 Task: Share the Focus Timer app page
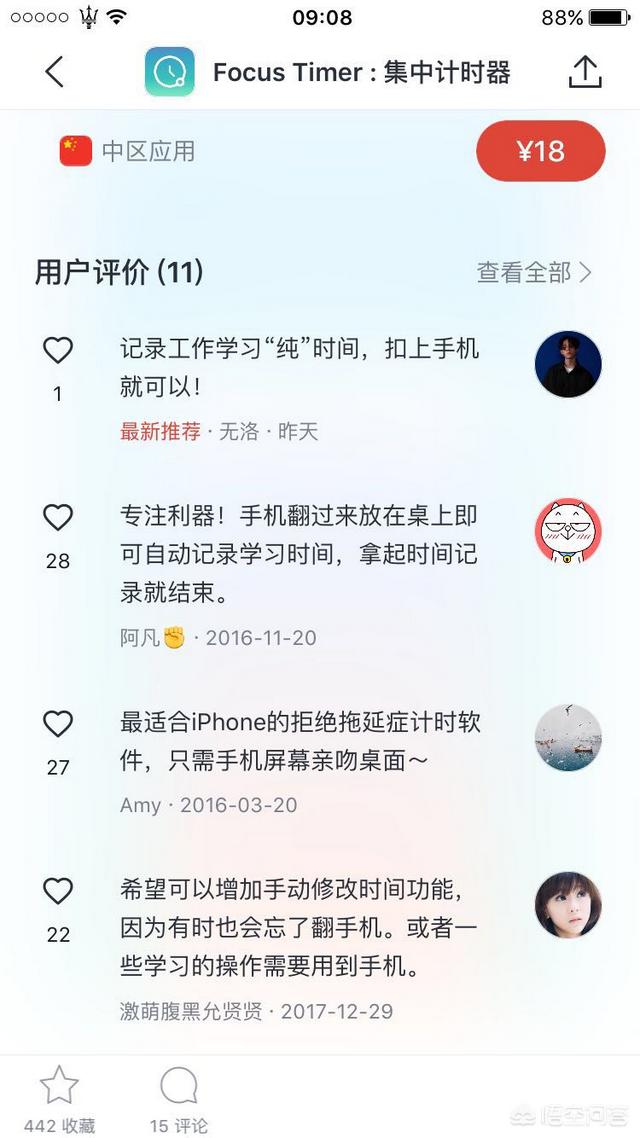coord(585,71)
